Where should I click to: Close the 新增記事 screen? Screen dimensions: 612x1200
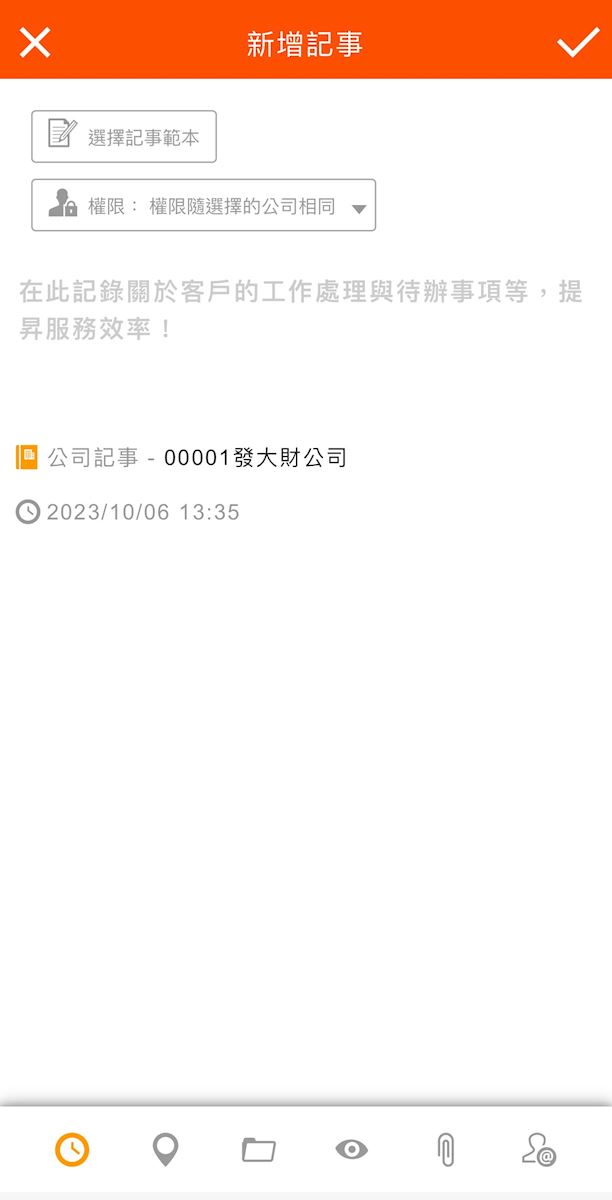click(35, 43)
